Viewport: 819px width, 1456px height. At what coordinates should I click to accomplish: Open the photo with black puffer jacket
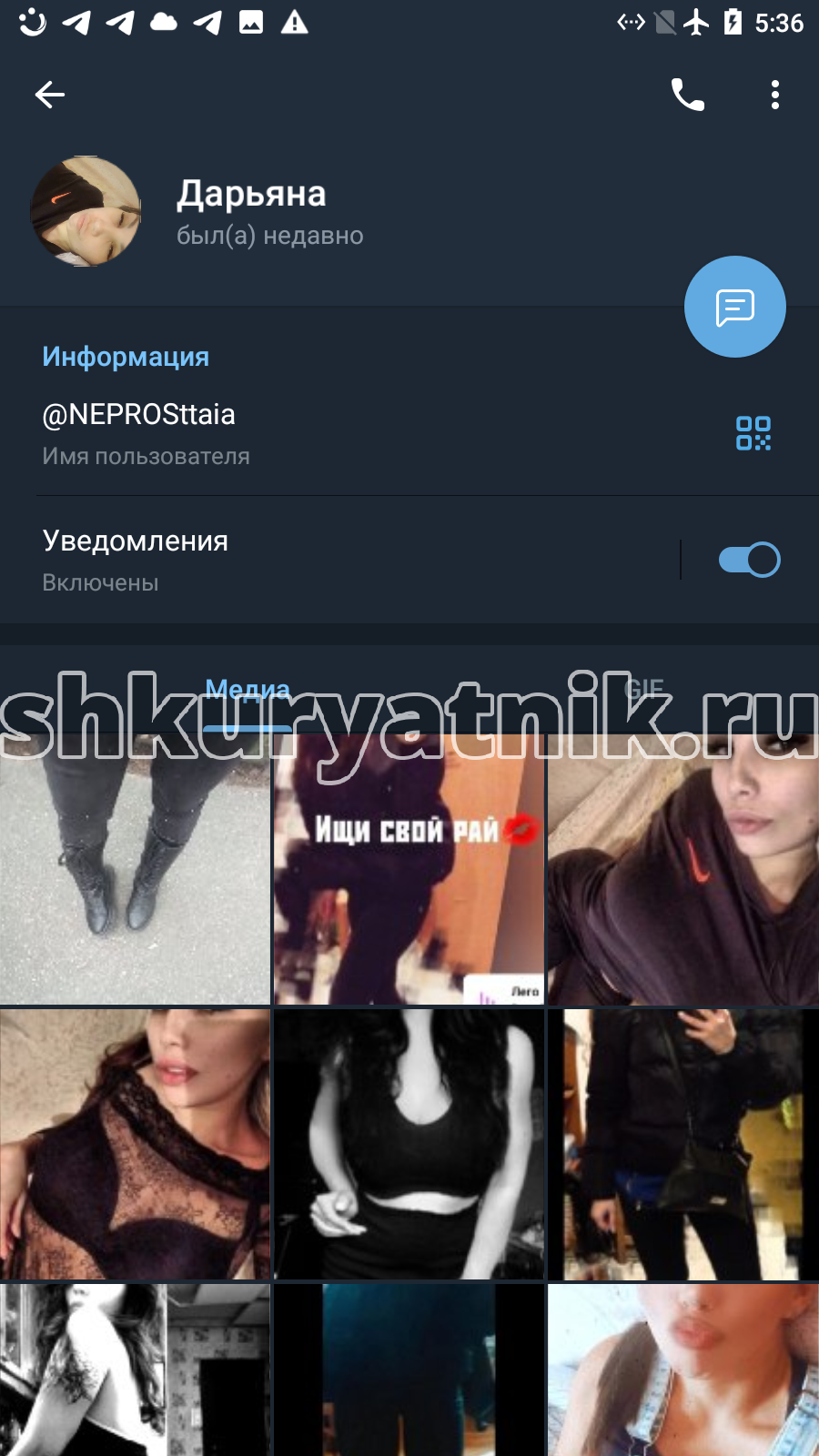[x=683, y=1144]
